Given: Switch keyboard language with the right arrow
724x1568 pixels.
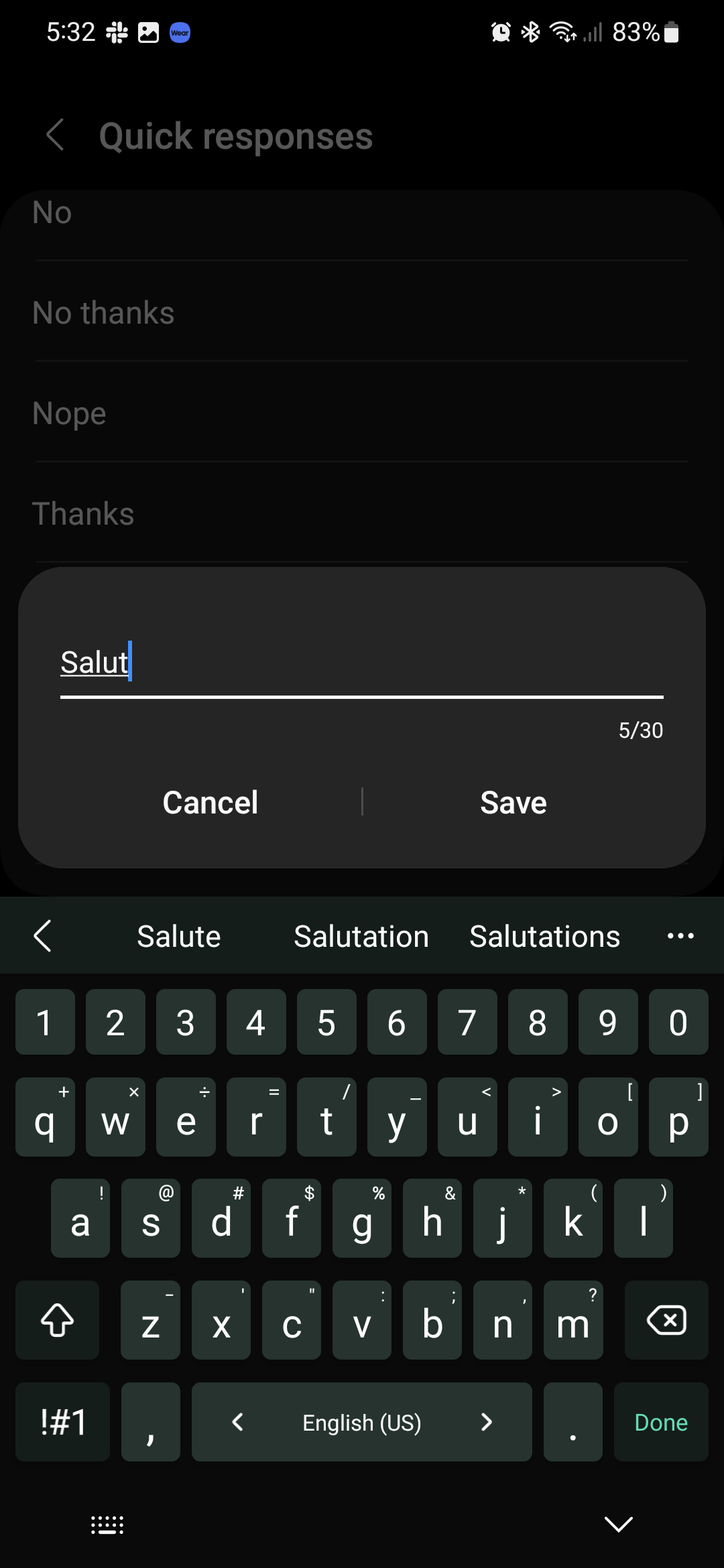Looking at the screenshot, I should coord(487,1422).
